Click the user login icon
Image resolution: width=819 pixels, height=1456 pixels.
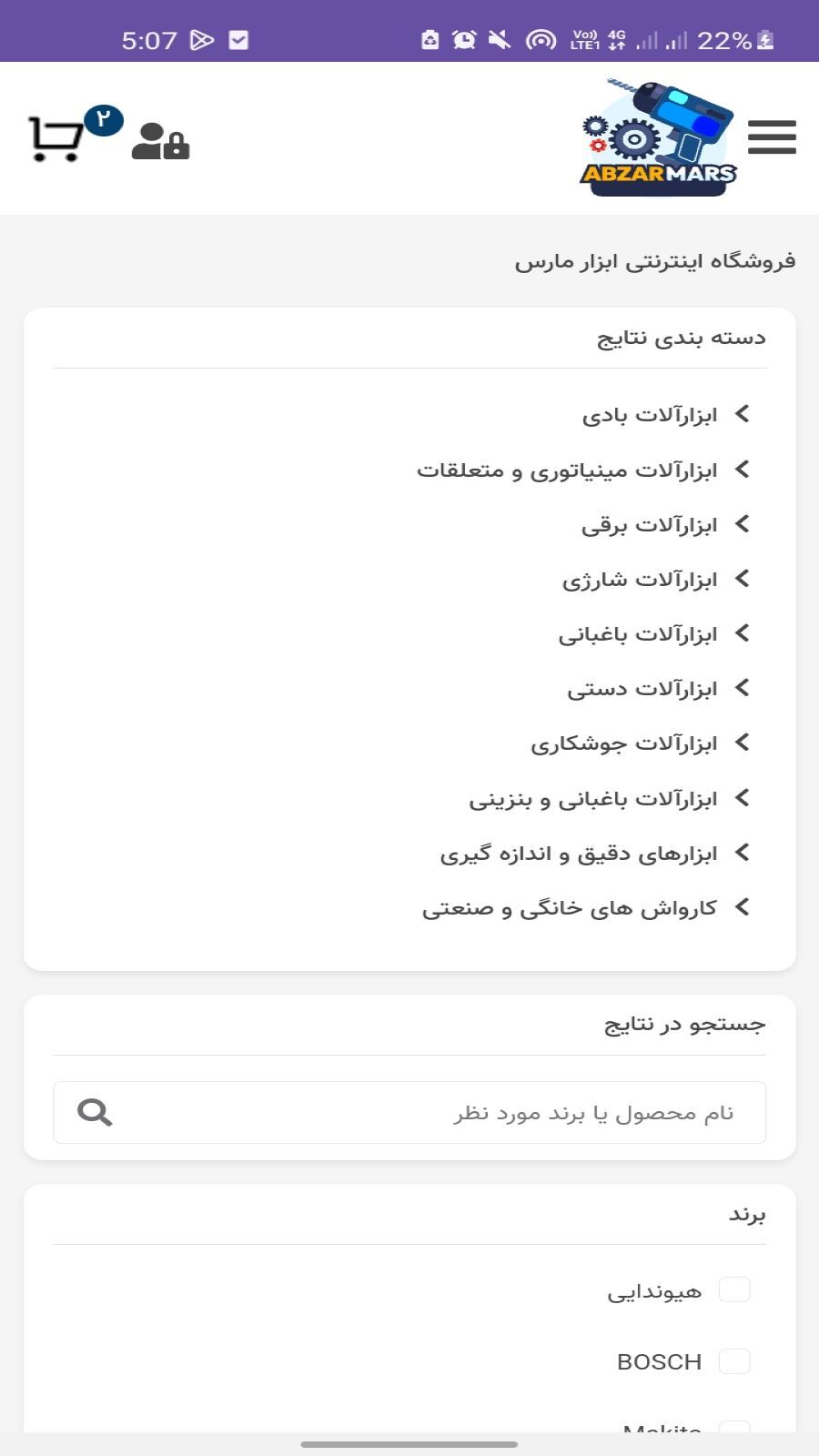pos(162,141)
